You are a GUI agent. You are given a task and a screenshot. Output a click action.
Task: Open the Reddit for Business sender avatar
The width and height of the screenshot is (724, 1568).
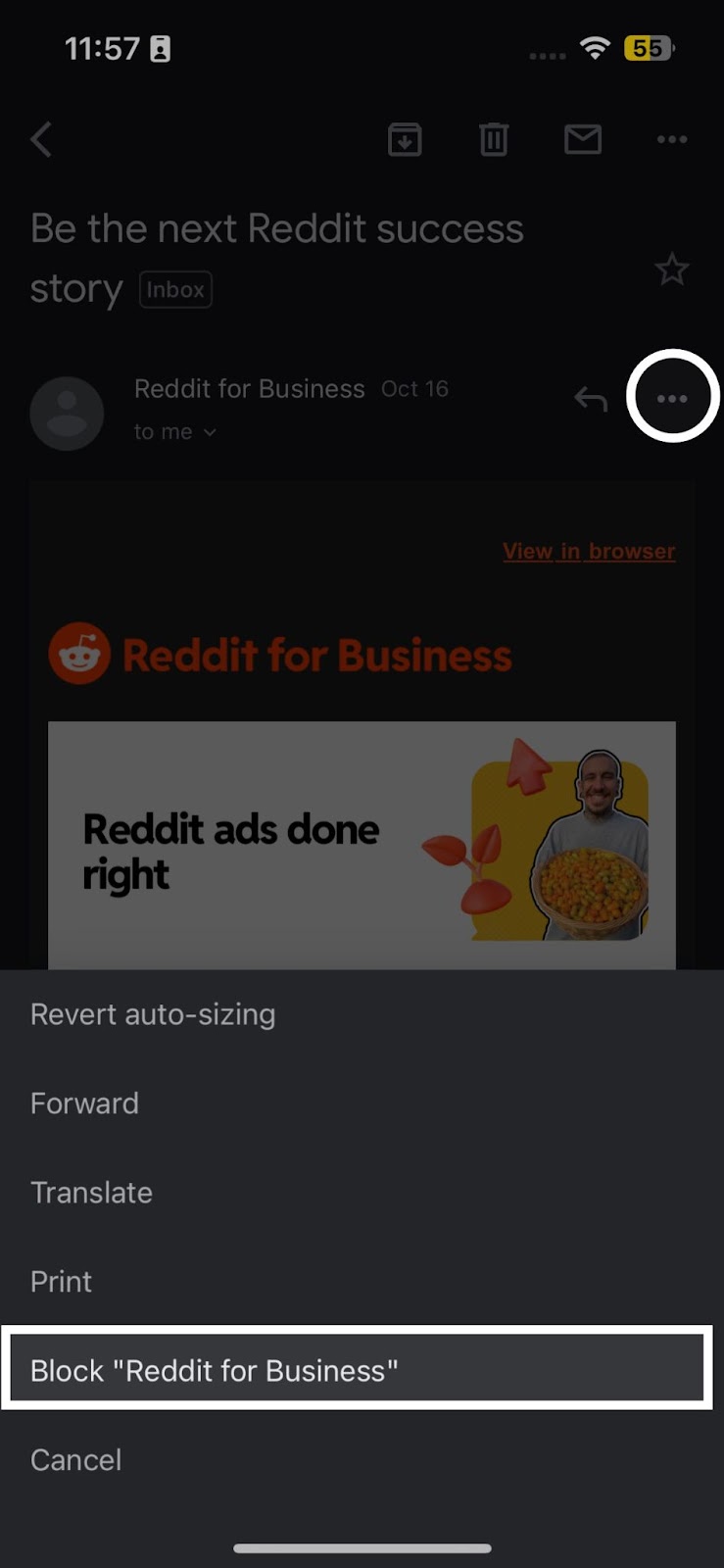[67, 413]
